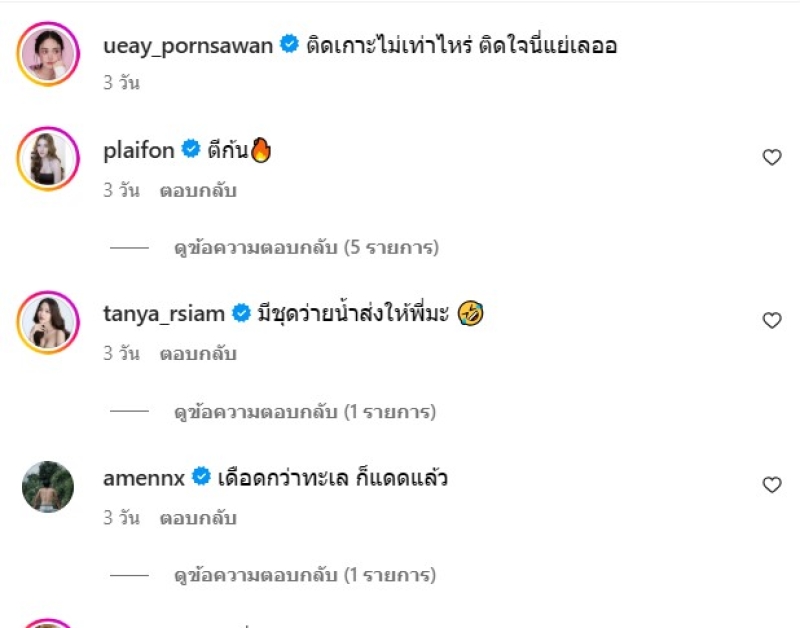Open amennx's avatar
Image resolution: width=800 pixels, height=628 pixels.
coord(48,486)
